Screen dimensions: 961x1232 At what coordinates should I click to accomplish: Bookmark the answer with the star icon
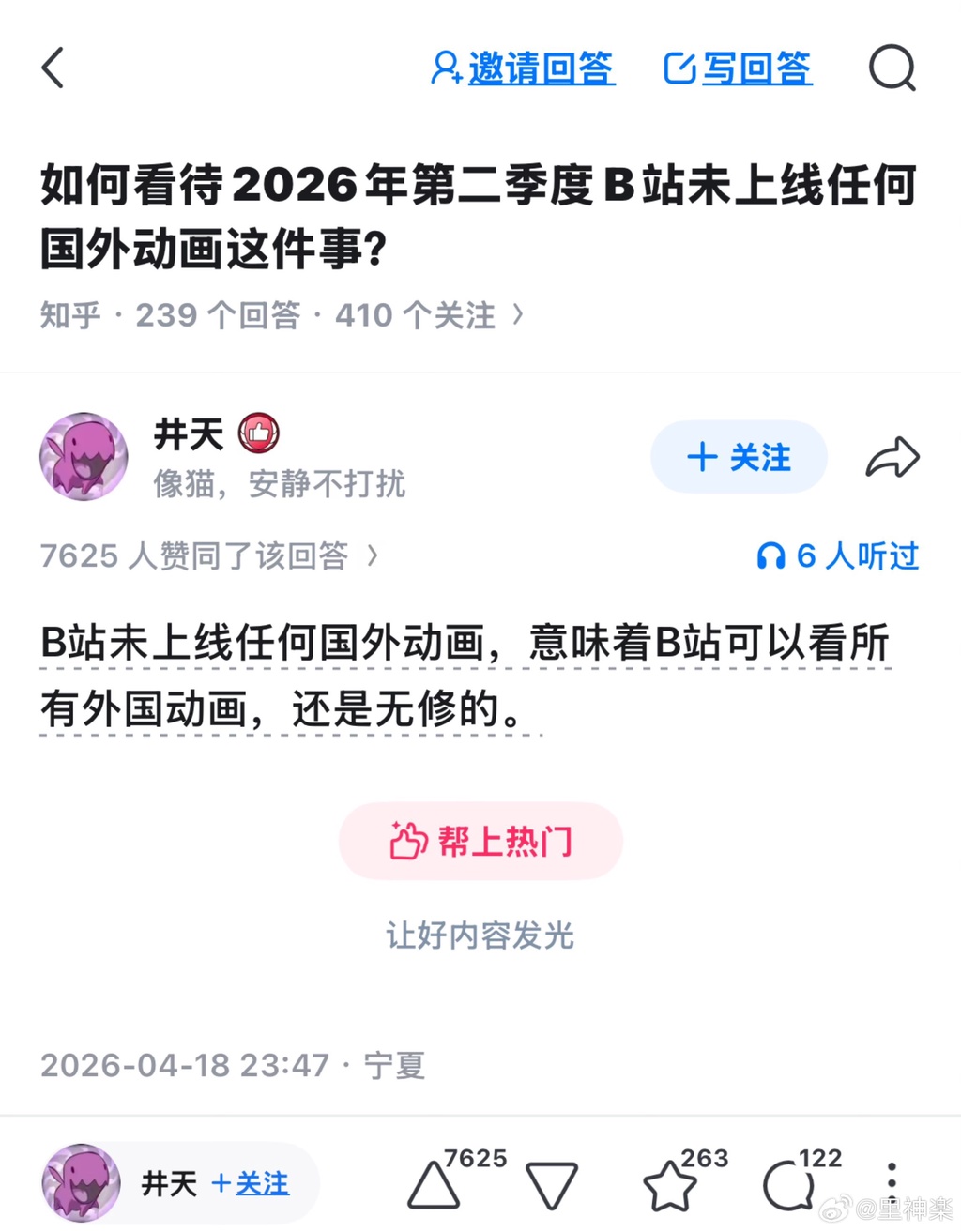tap(670, 1186)
